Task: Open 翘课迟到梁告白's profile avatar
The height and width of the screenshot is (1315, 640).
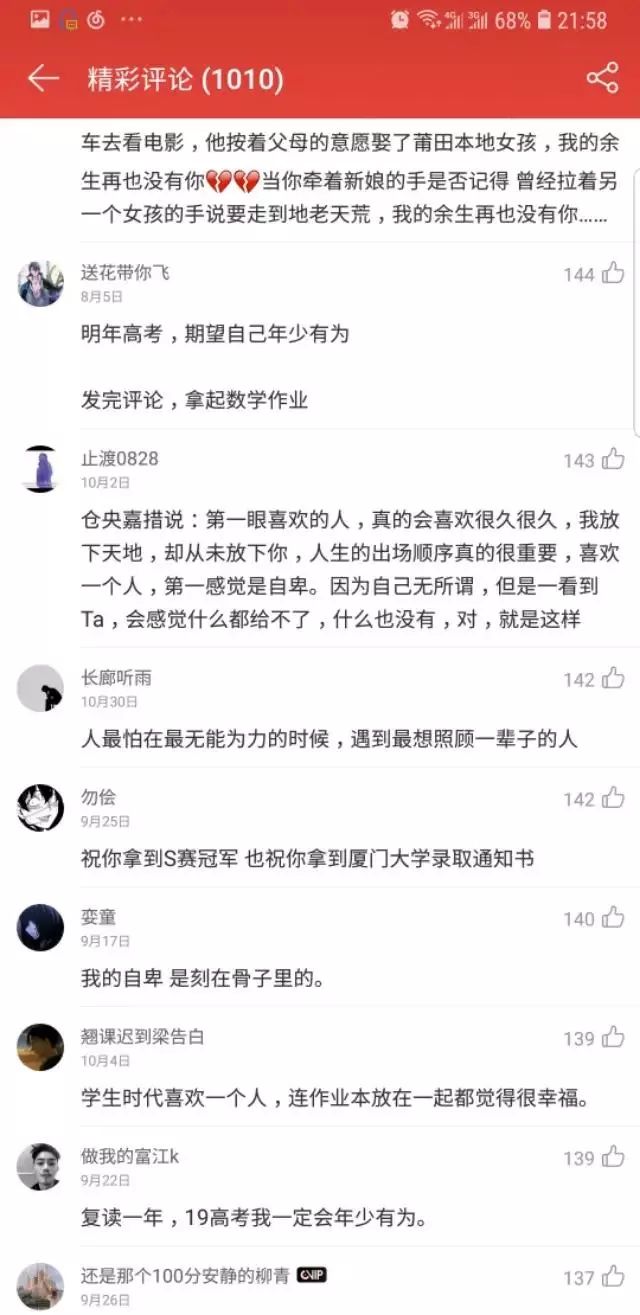Action: [x=41, y=1047]
